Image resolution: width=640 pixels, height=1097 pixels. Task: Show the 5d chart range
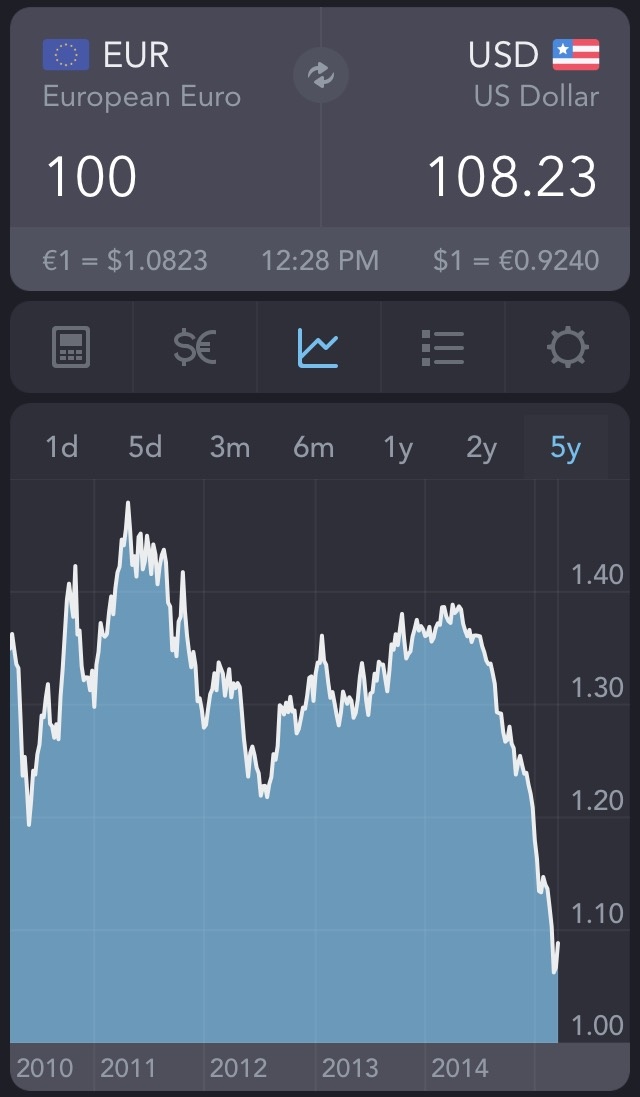coord(145,447)
